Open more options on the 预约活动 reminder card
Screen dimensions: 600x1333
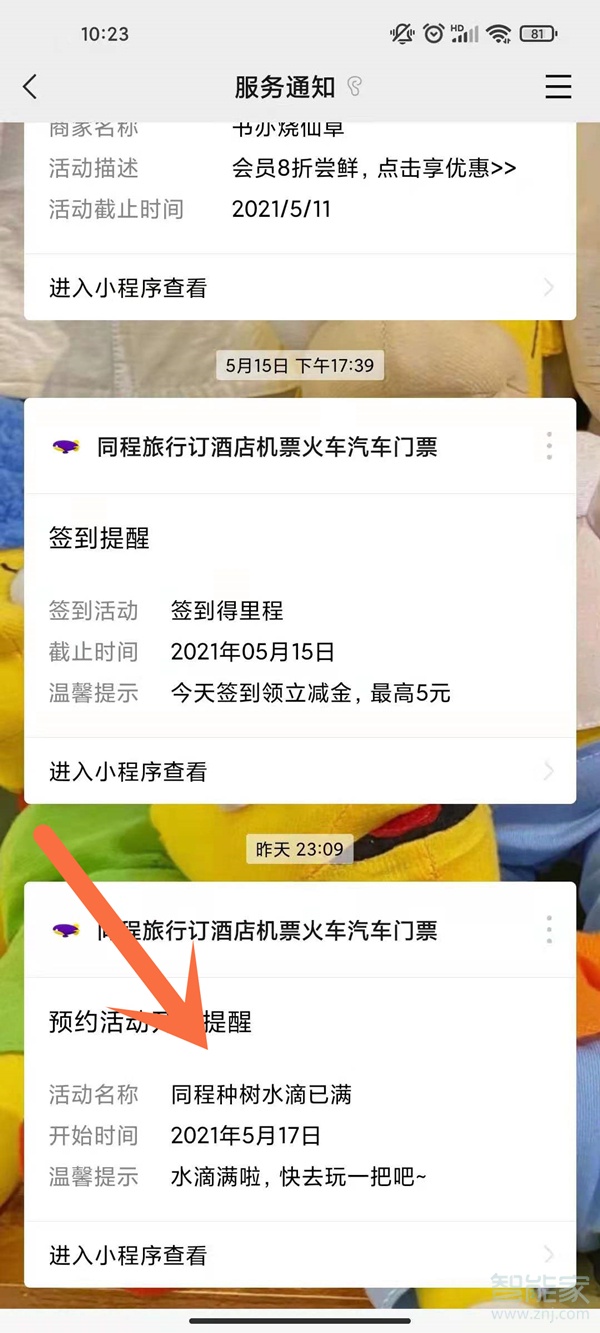[x=549, y=930]
